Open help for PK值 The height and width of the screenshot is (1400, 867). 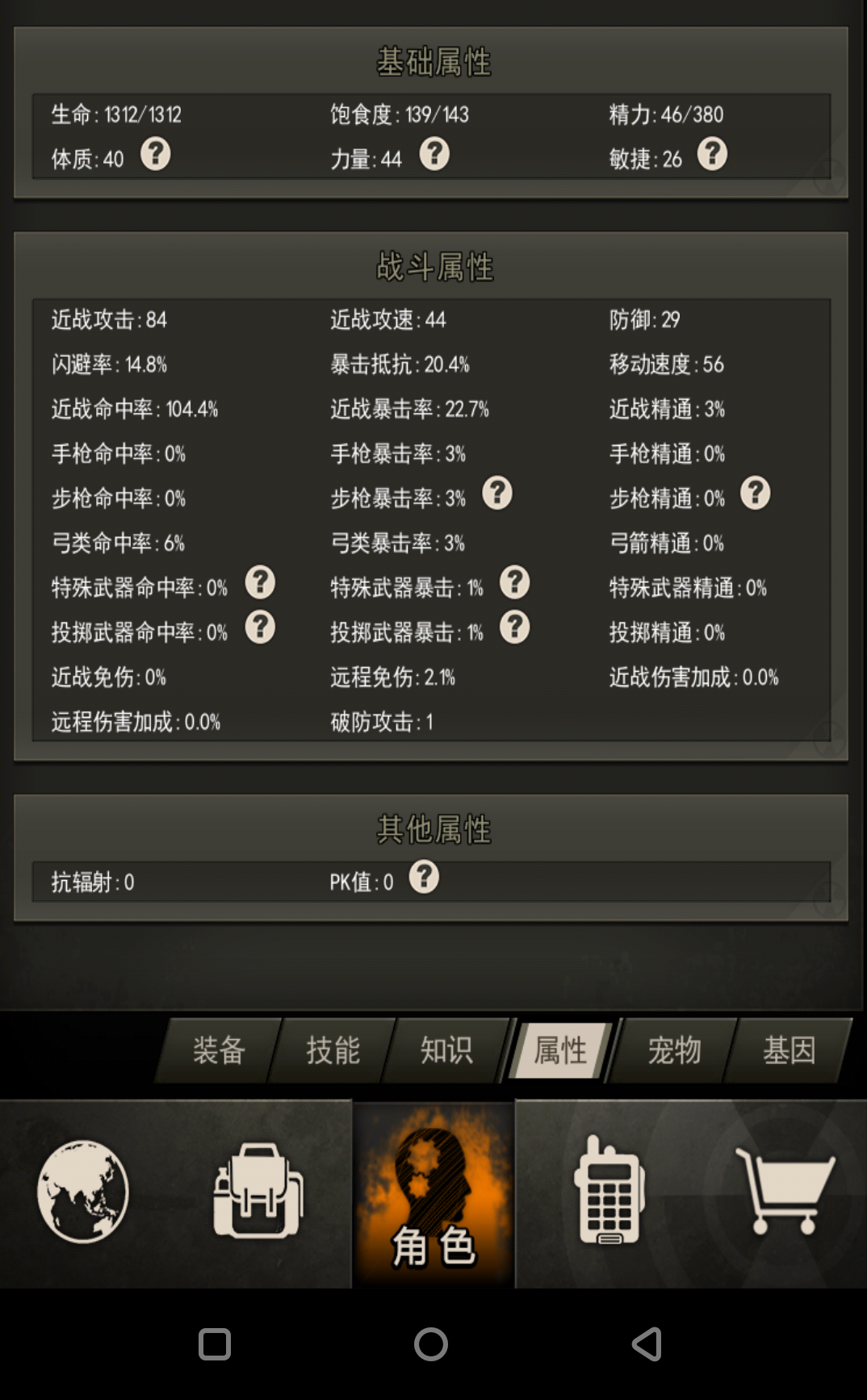click(x=425, y=878)
